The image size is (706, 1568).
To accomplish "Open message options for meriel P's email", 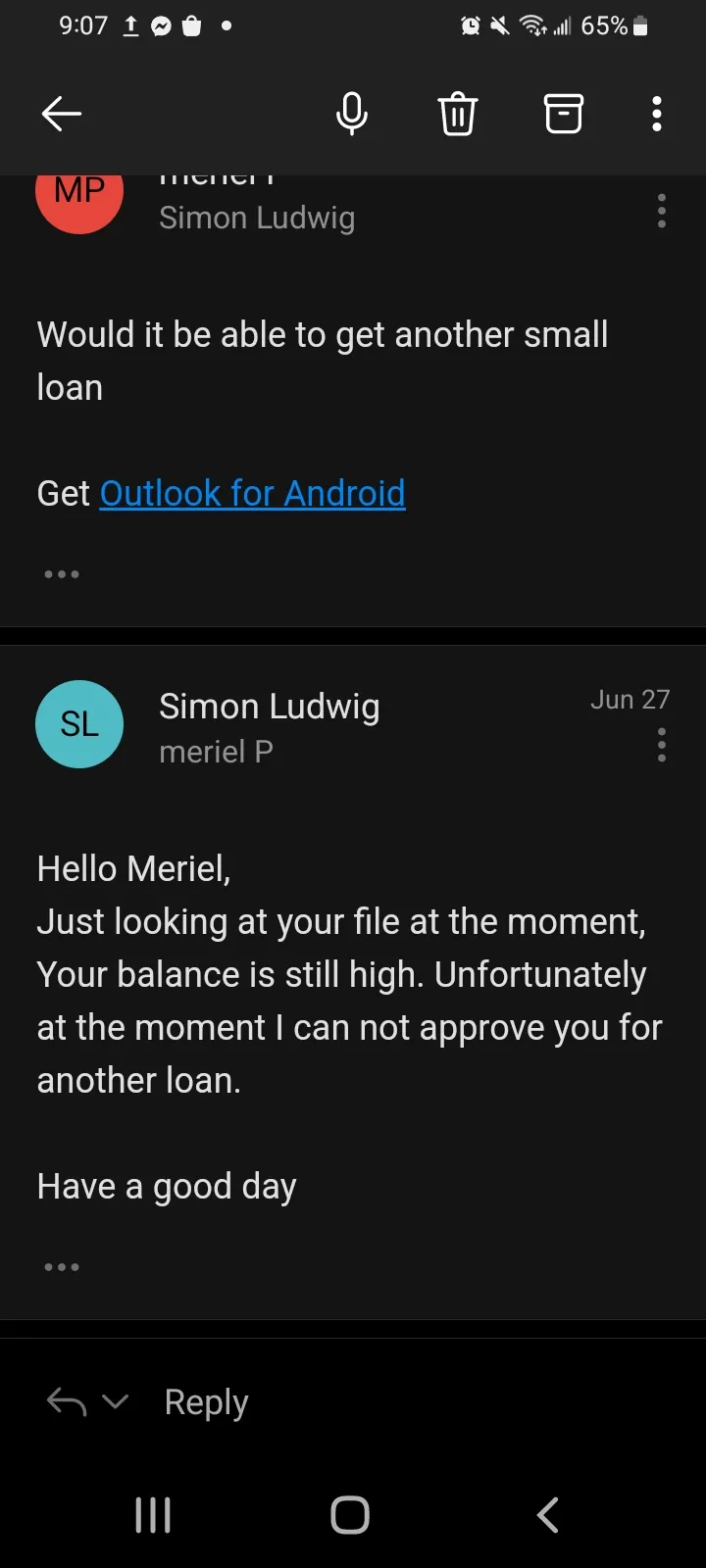I will [x=662, y=211].
